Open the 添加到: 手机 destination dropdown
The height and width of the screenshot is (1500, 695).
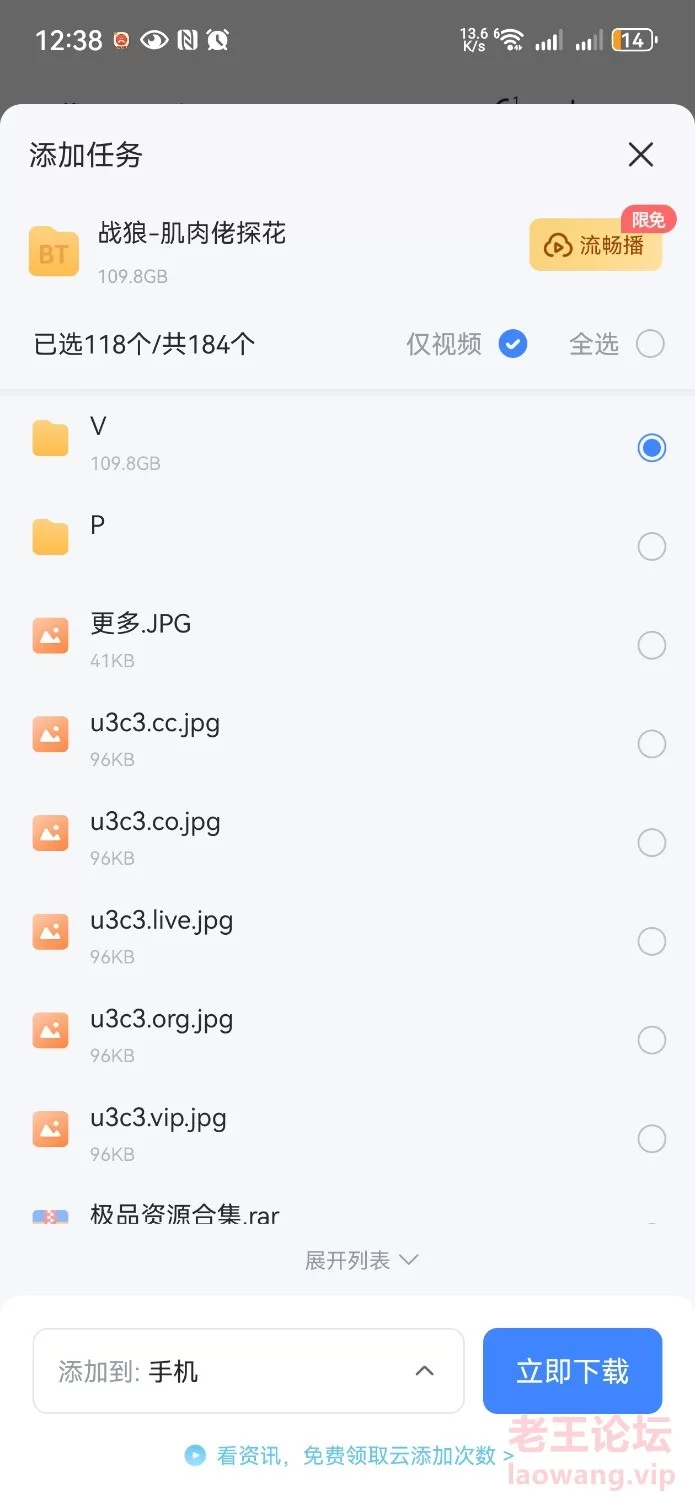click(248, 1371)
